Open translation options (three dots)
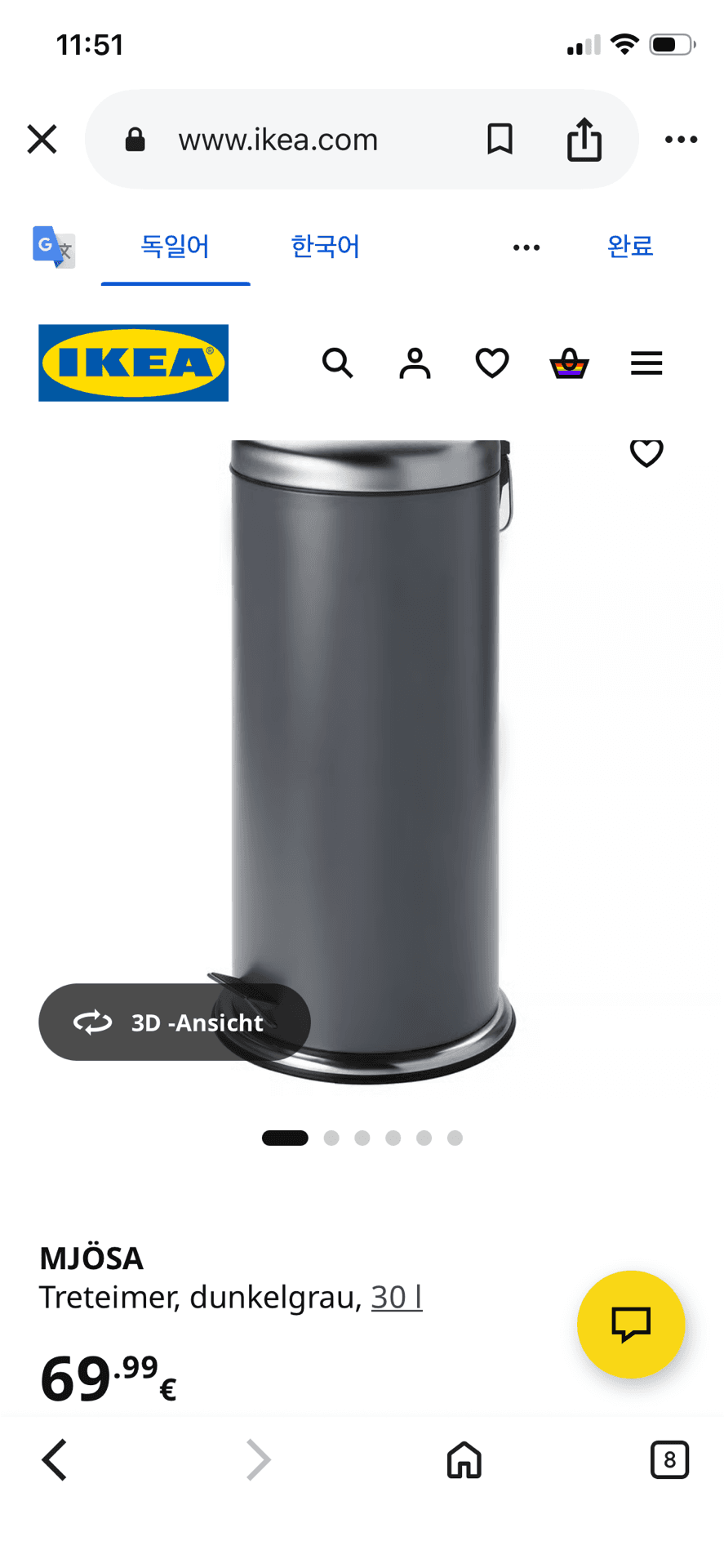Image resolution: width=724 pixels, height=1568 pixels. (x=526, y=247)
